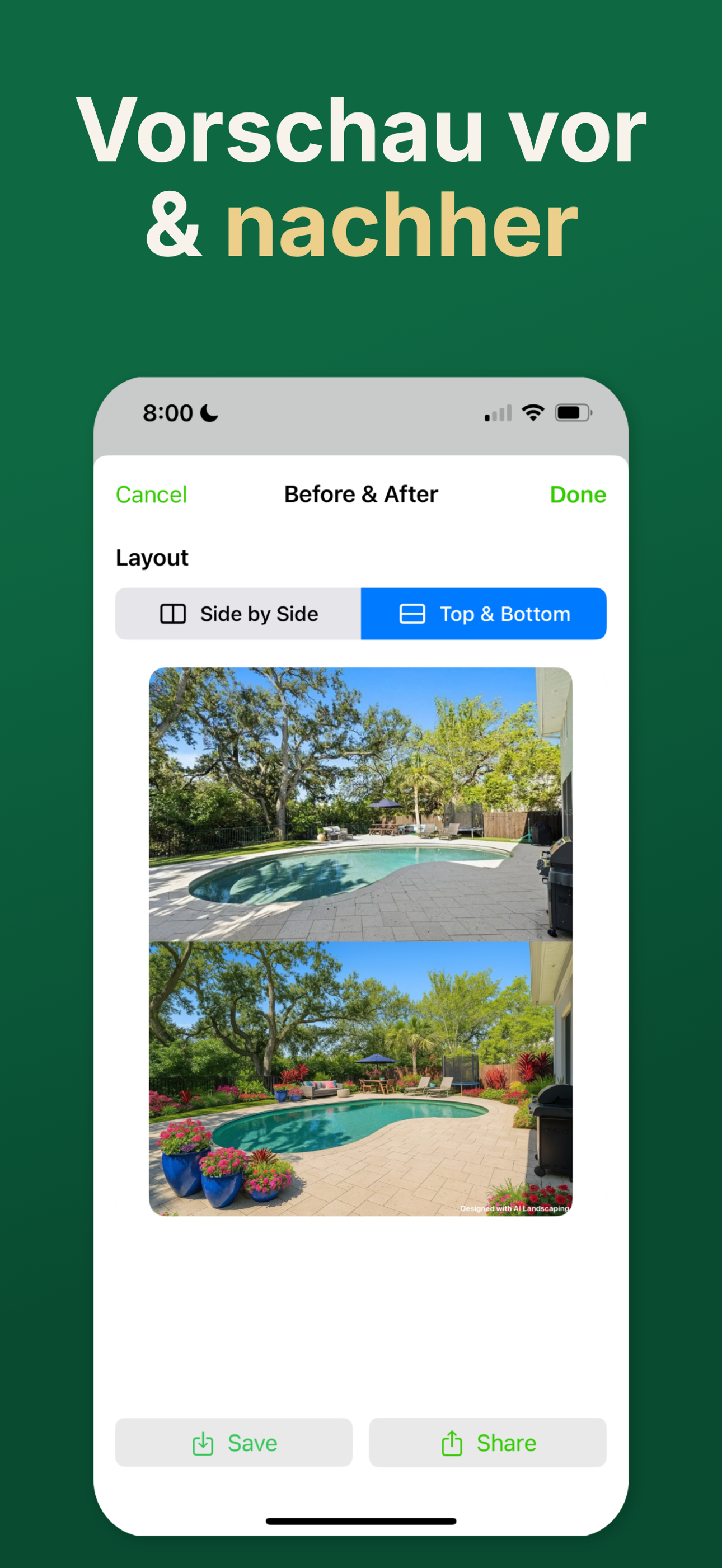Image resolution: width=722 pixels, height=1568 pixels.
Task: Toggle the active layout segment off
Action: click(484, 614)
